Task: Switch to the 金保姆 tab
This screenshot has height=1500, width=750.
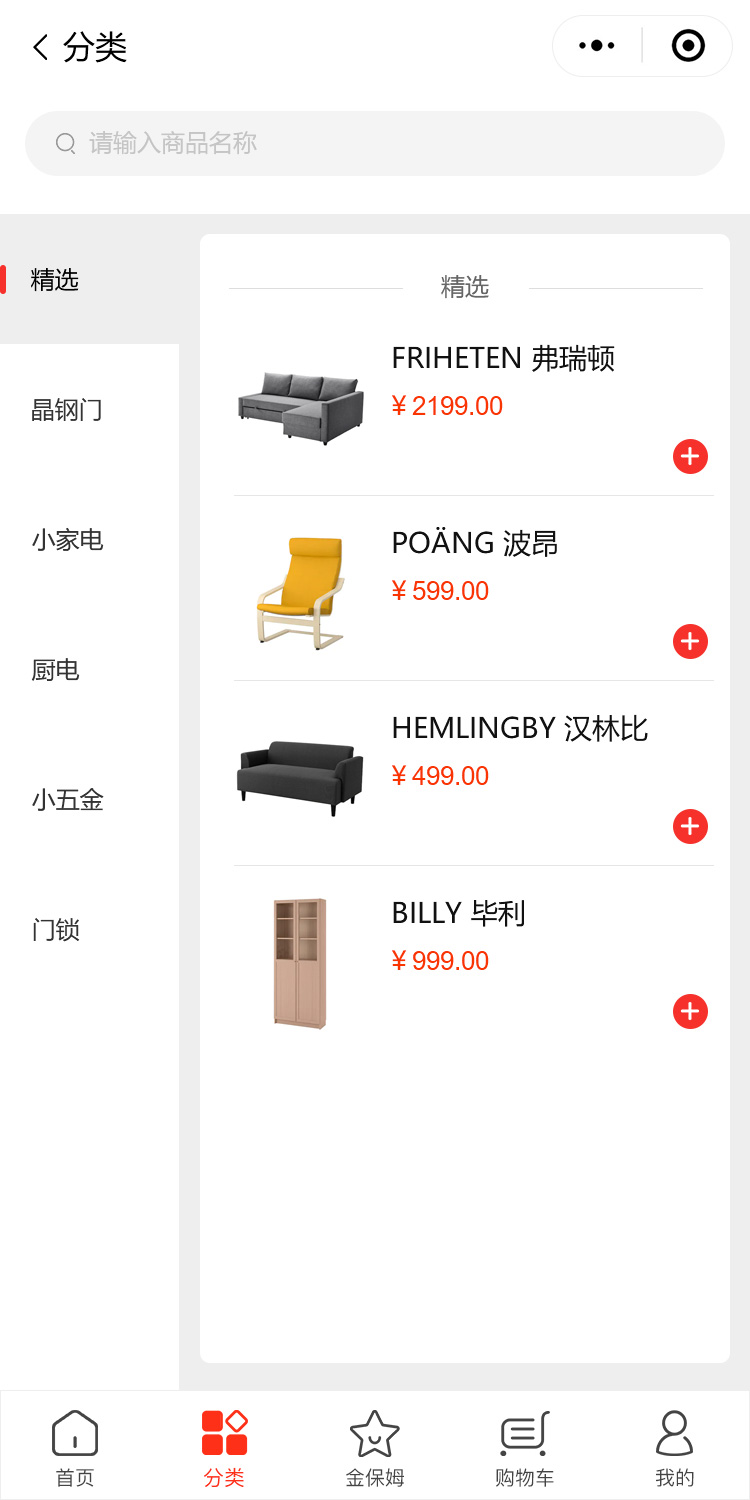Action: click(375, 1447)
